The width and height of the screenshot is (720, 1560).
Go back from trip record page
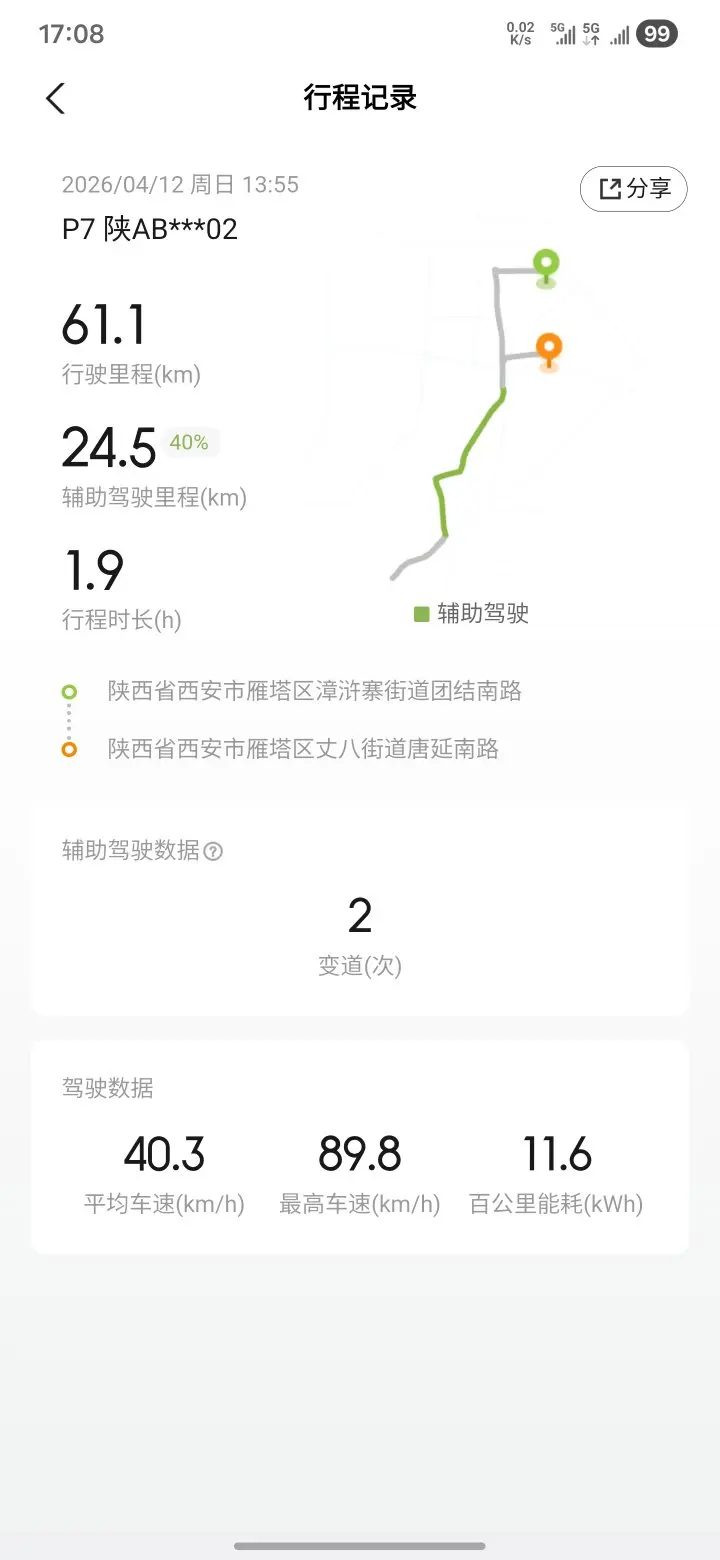pos(55,98)
